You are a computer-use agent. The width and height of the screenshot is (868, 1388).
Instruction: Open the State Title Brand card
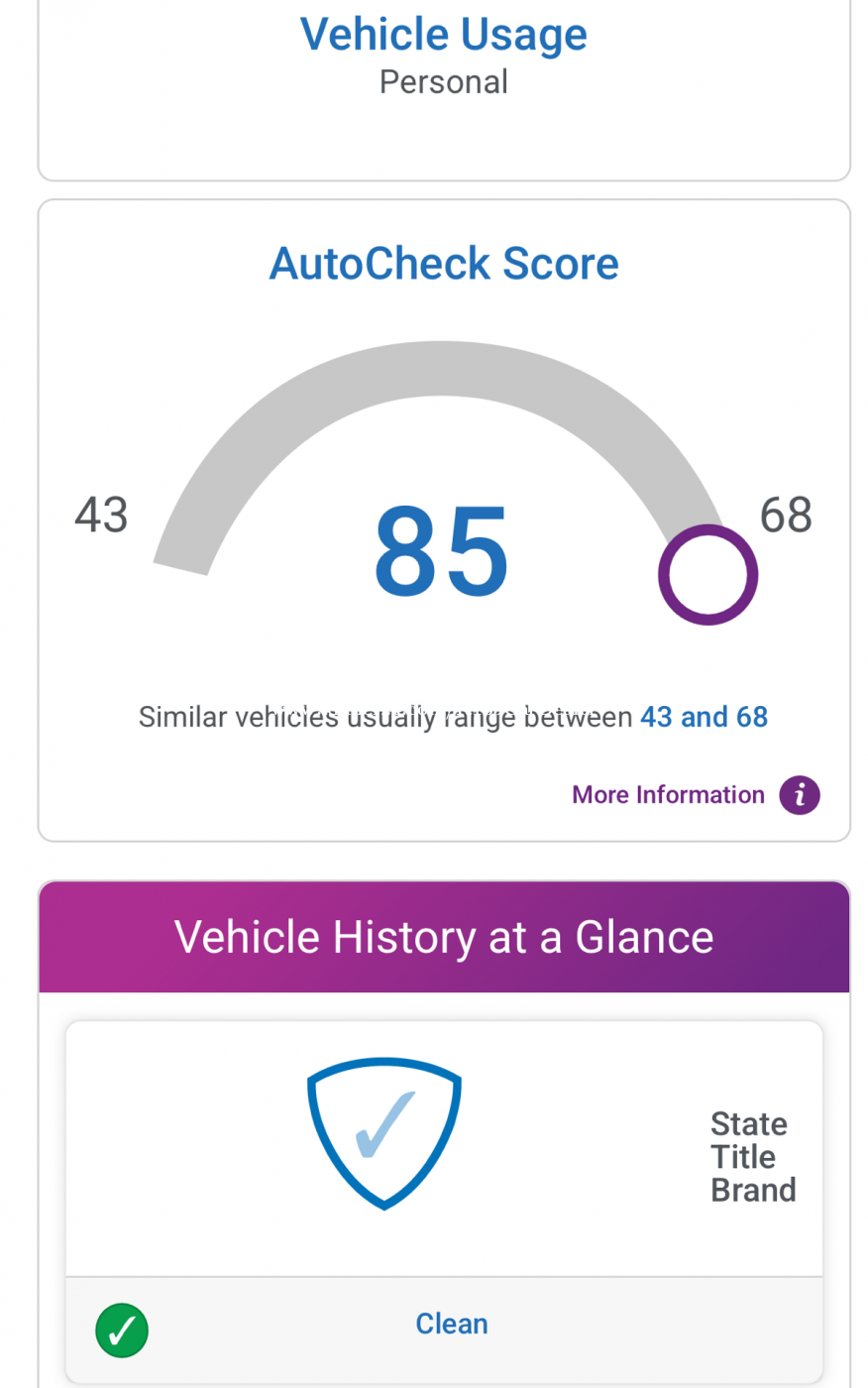pyautogui.click(x=444, y=1150)
